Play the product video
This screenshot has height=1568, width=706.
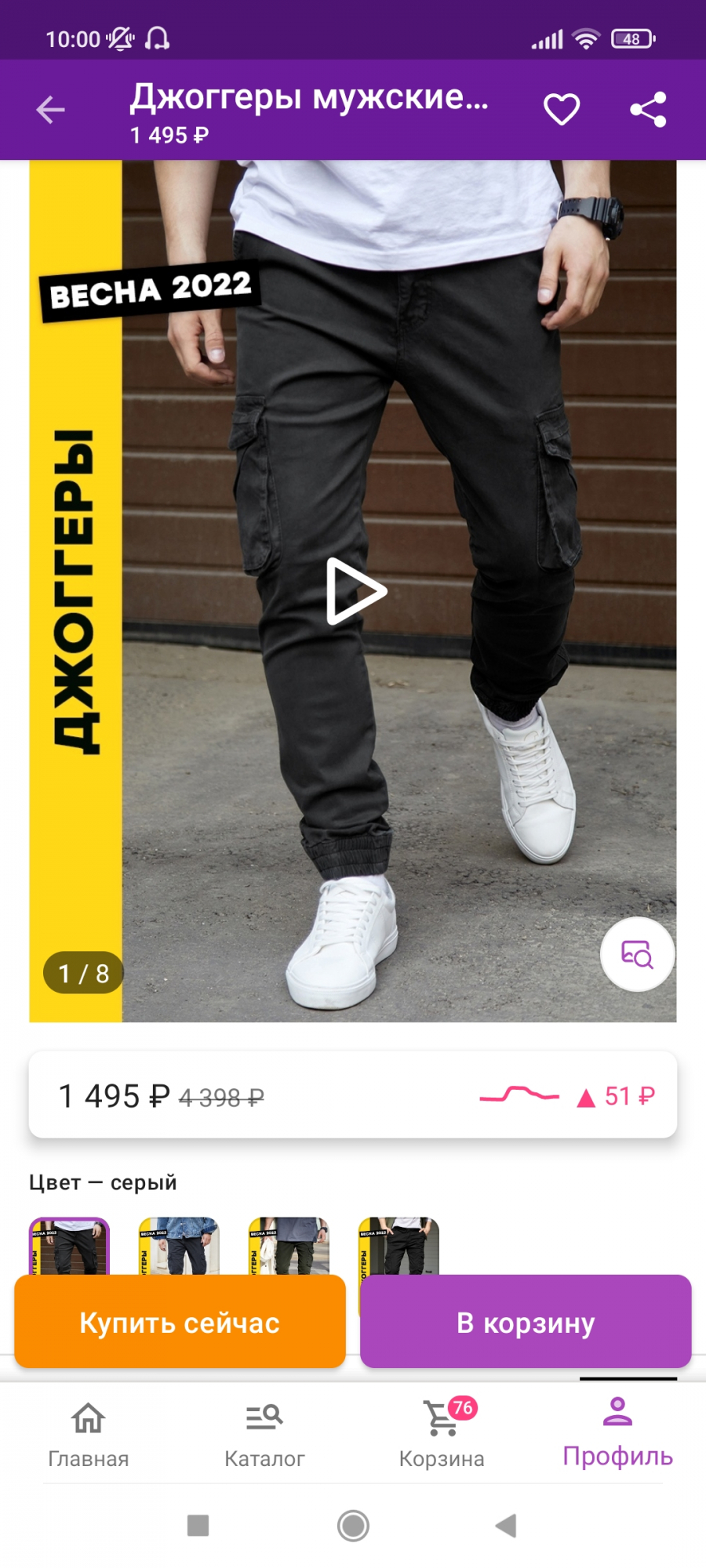pyautogui.click(x=356, y=591)
